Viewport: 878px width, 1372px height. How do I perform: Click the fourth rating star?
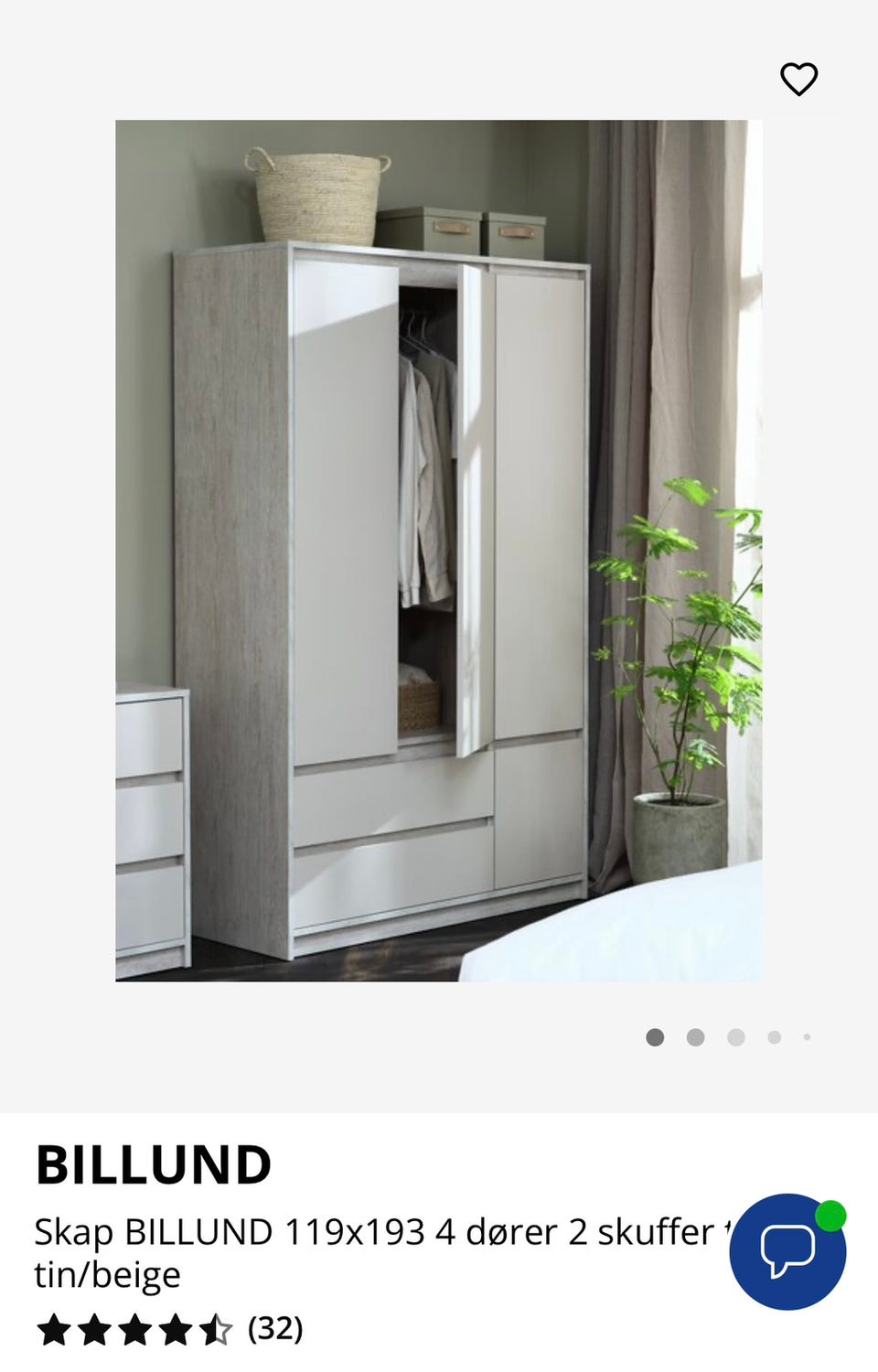click(176, 1328)
